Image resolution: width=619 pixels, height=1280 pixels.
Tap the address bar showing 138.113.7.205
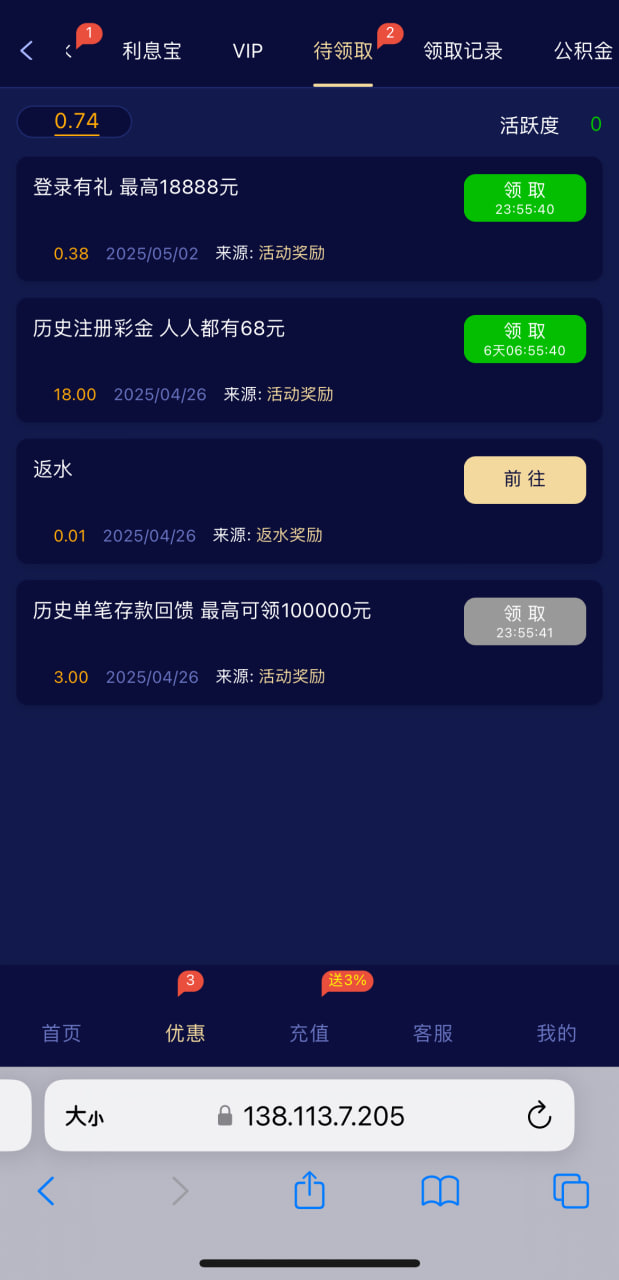point(309,1115)
